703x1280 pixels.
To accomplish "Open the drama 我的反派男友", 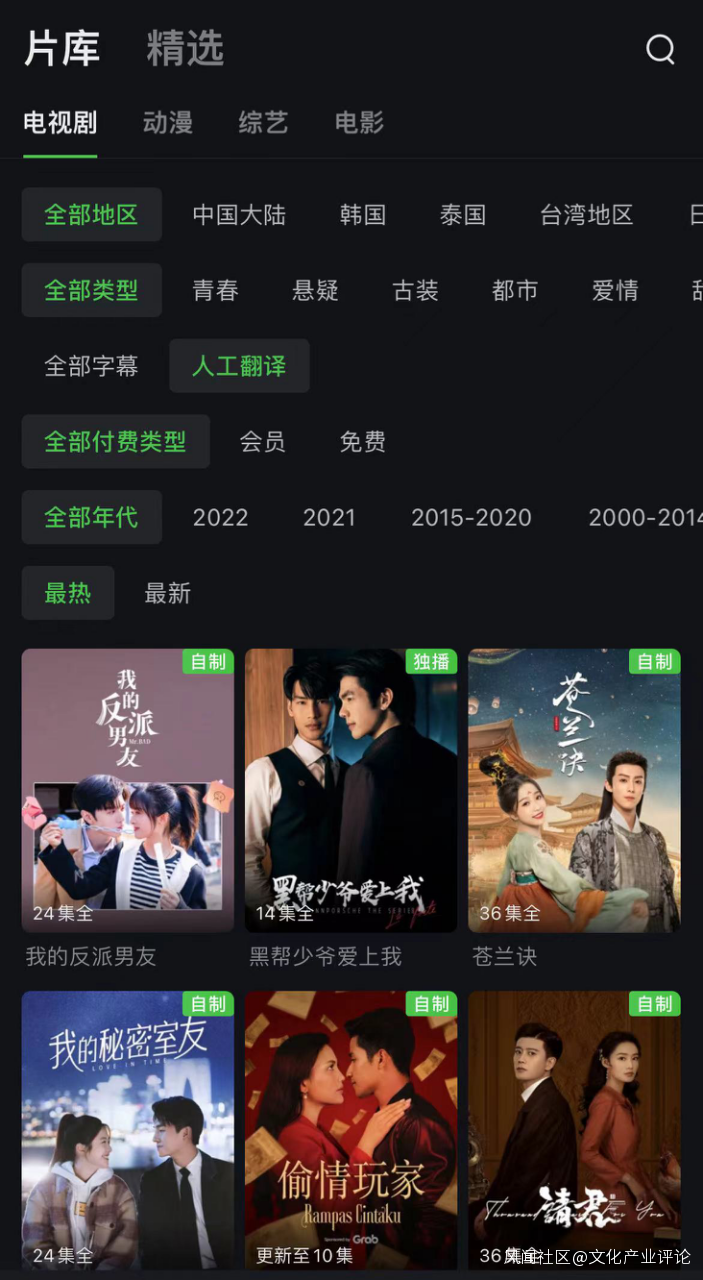I will [128, 790].
